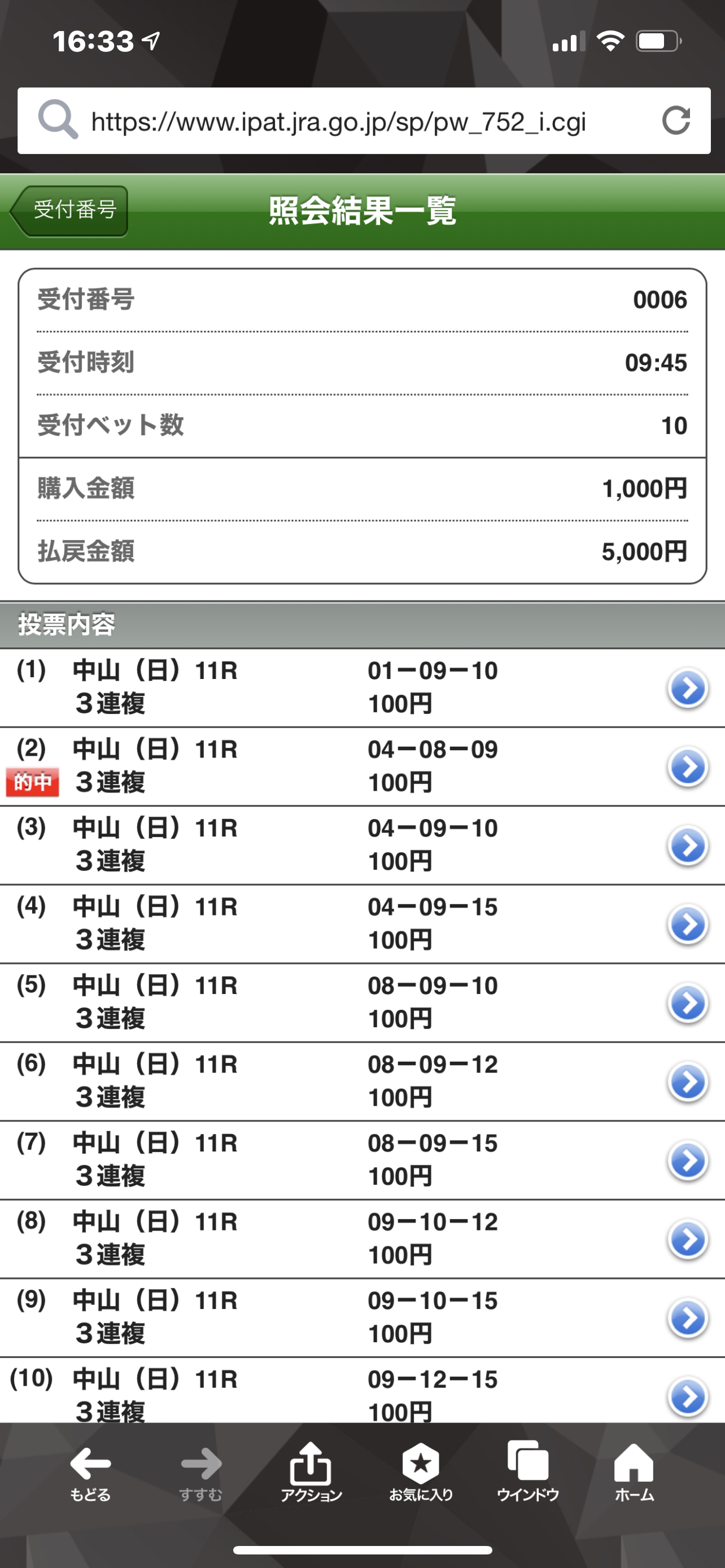Open bet details for 08-09-15
Screen dimensions: 725x1568
687,1160
